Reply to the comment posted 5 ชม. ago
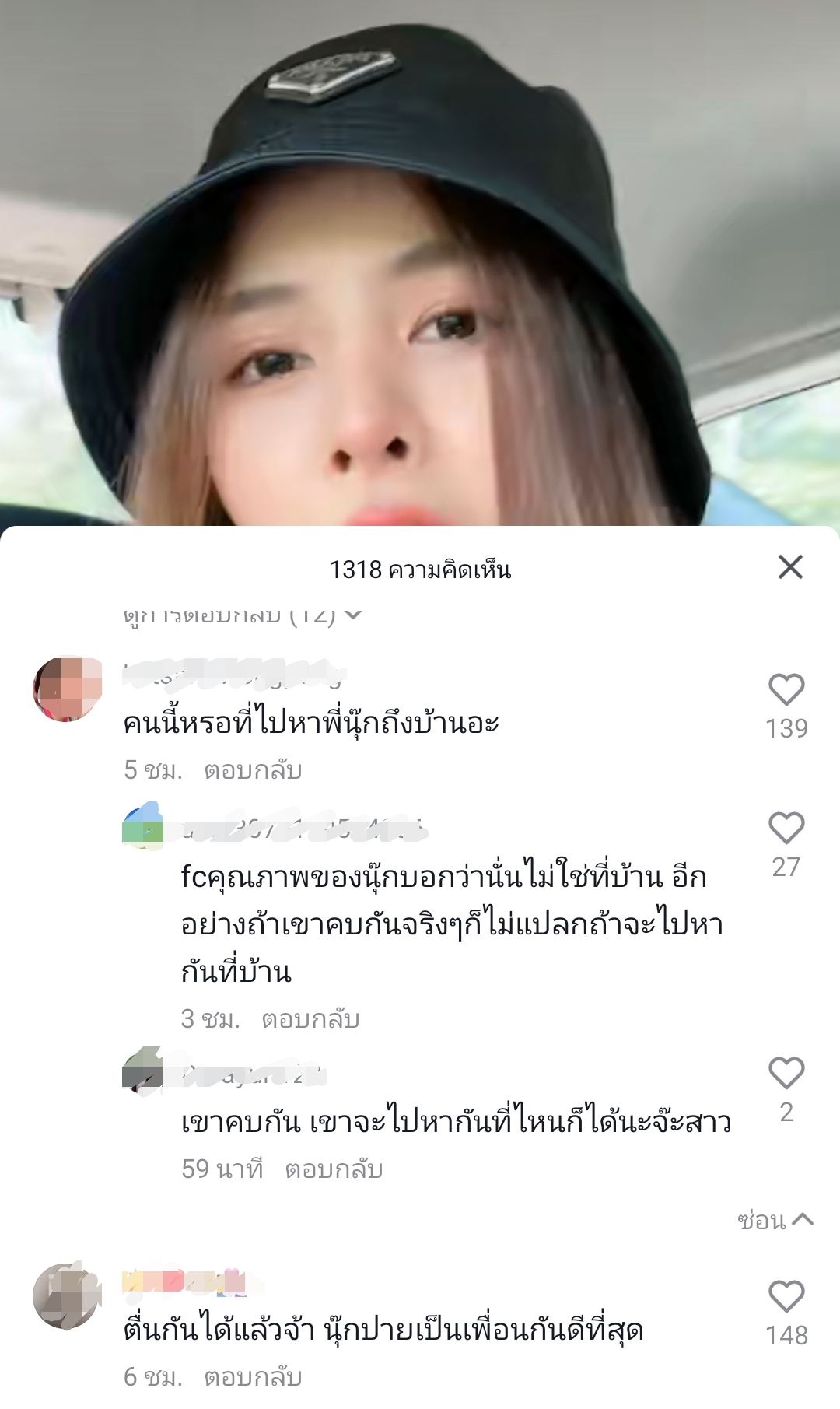The height and width of the screenshot is (1409, 840). pyautogui.click(x=253, y=770)
